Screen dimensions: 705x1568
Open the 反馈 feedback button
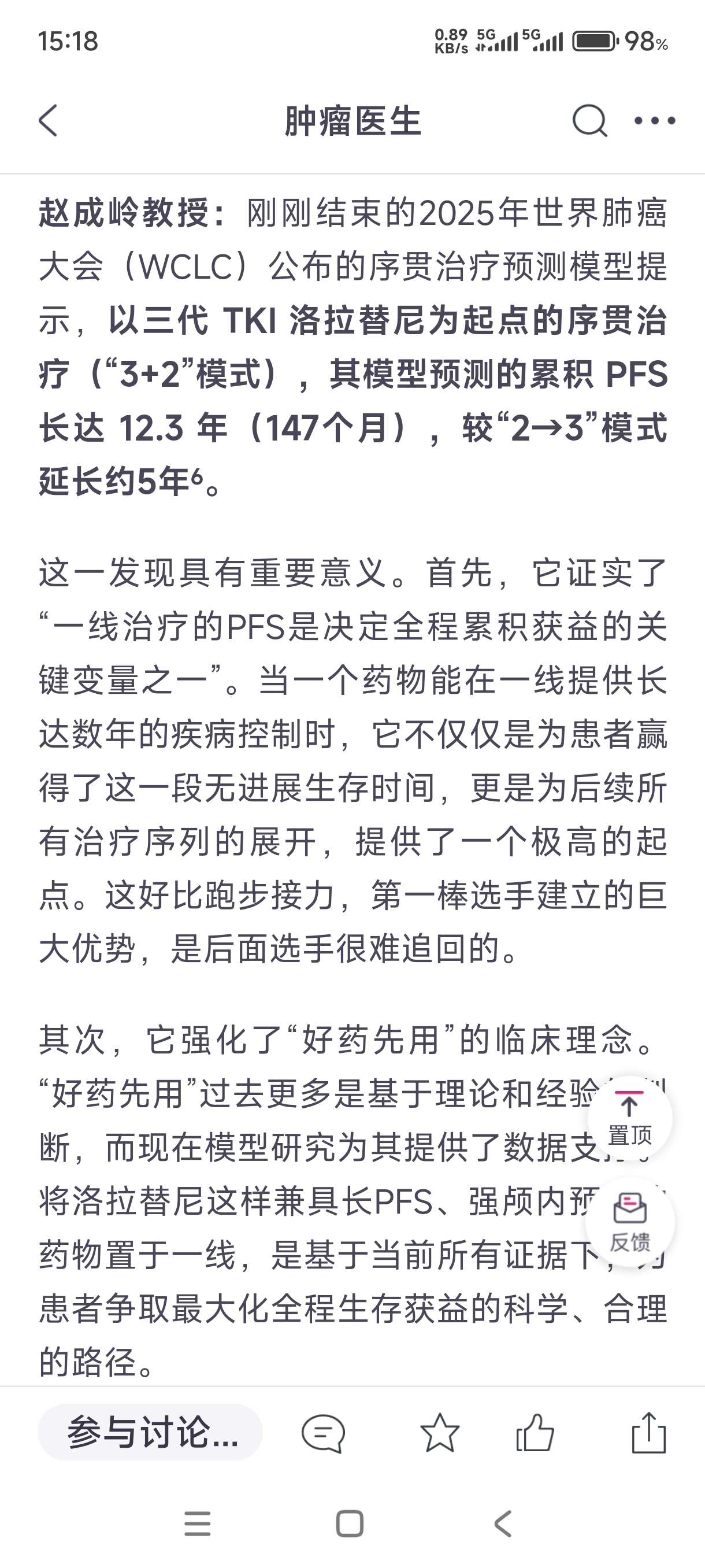(x=630, y=1222)
